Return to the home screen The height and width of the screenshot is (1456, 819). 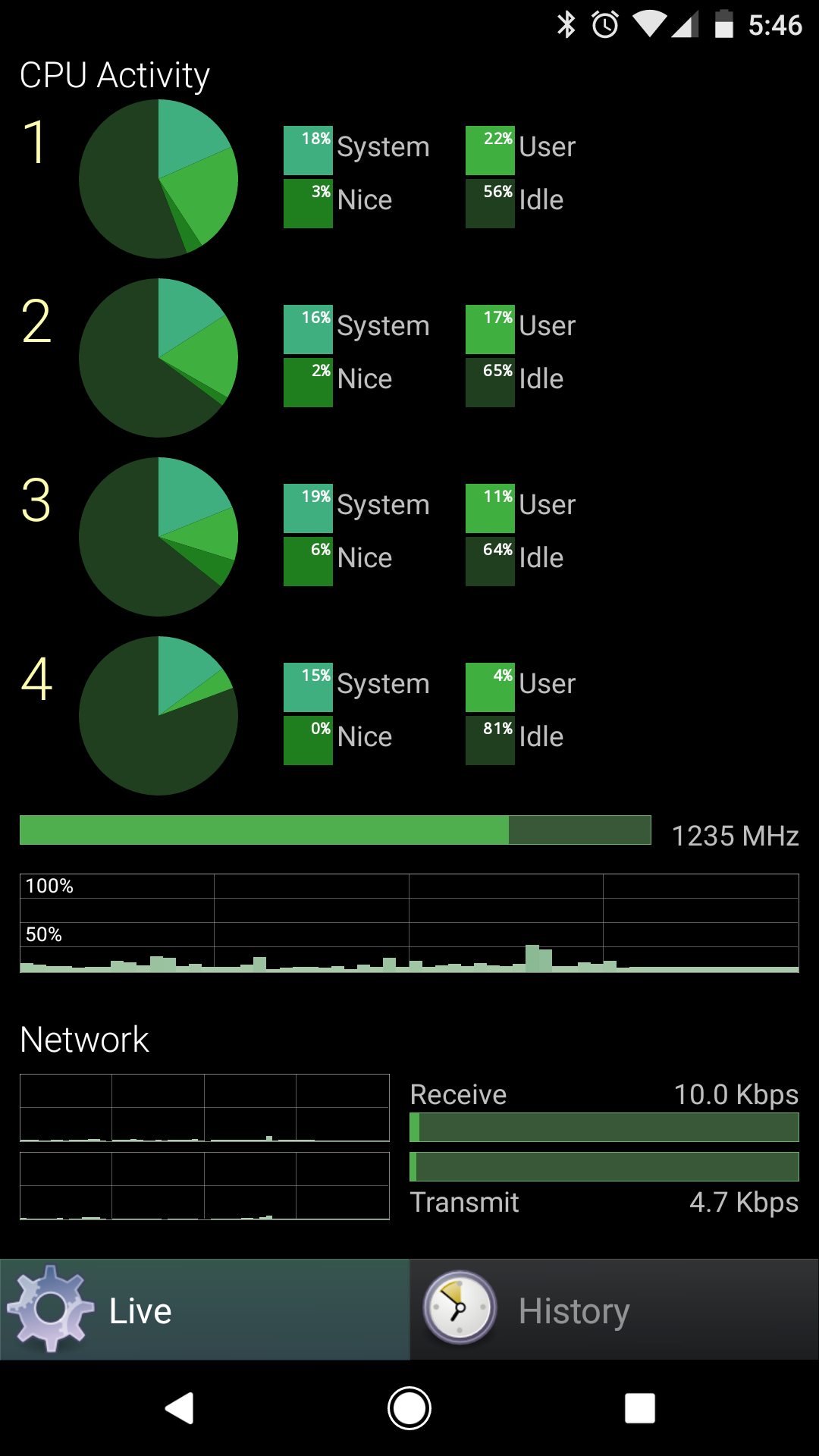coord(409,1408)
